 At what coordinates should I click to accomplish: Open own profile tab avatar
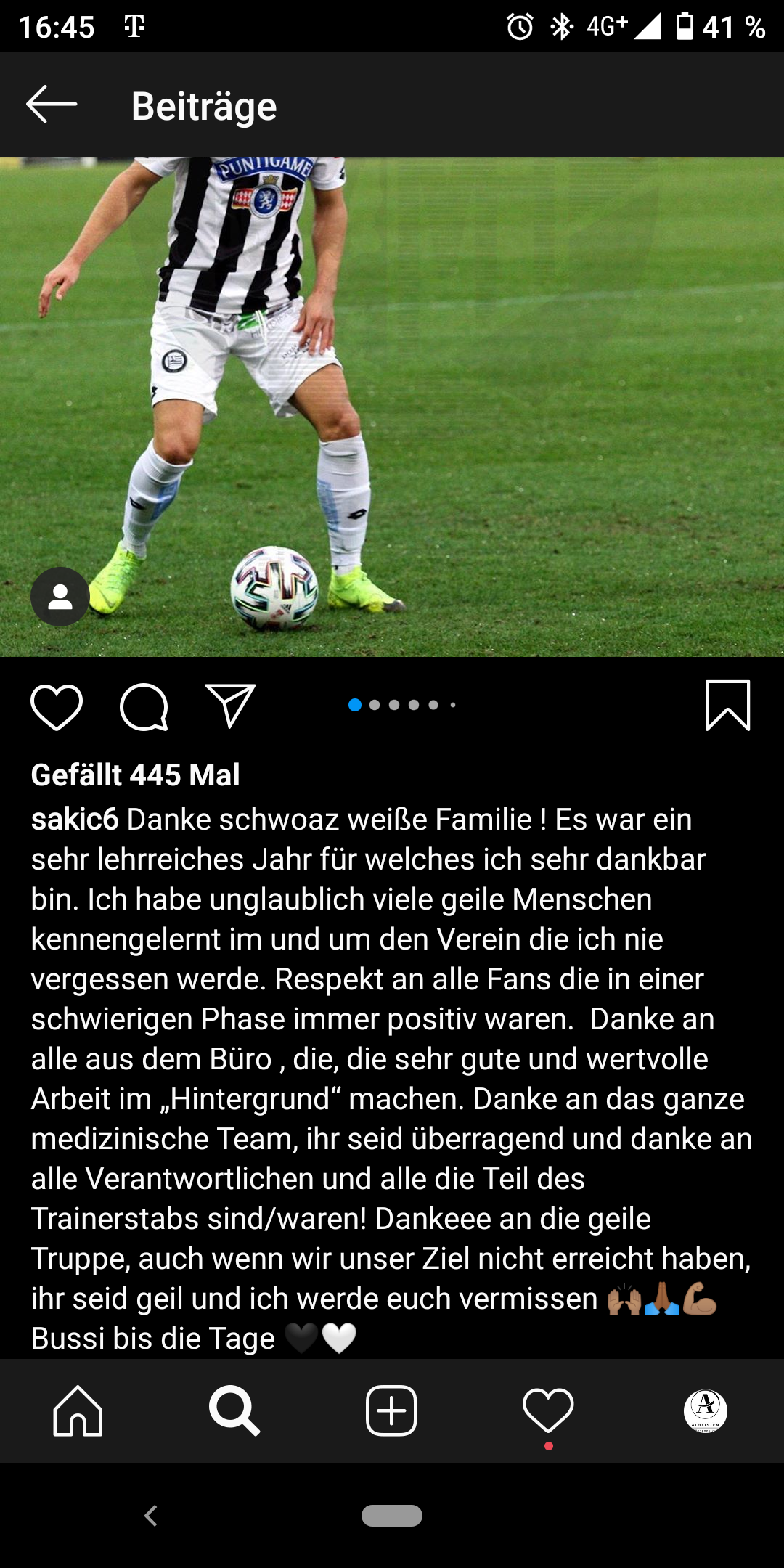(x=706, y=1410)
